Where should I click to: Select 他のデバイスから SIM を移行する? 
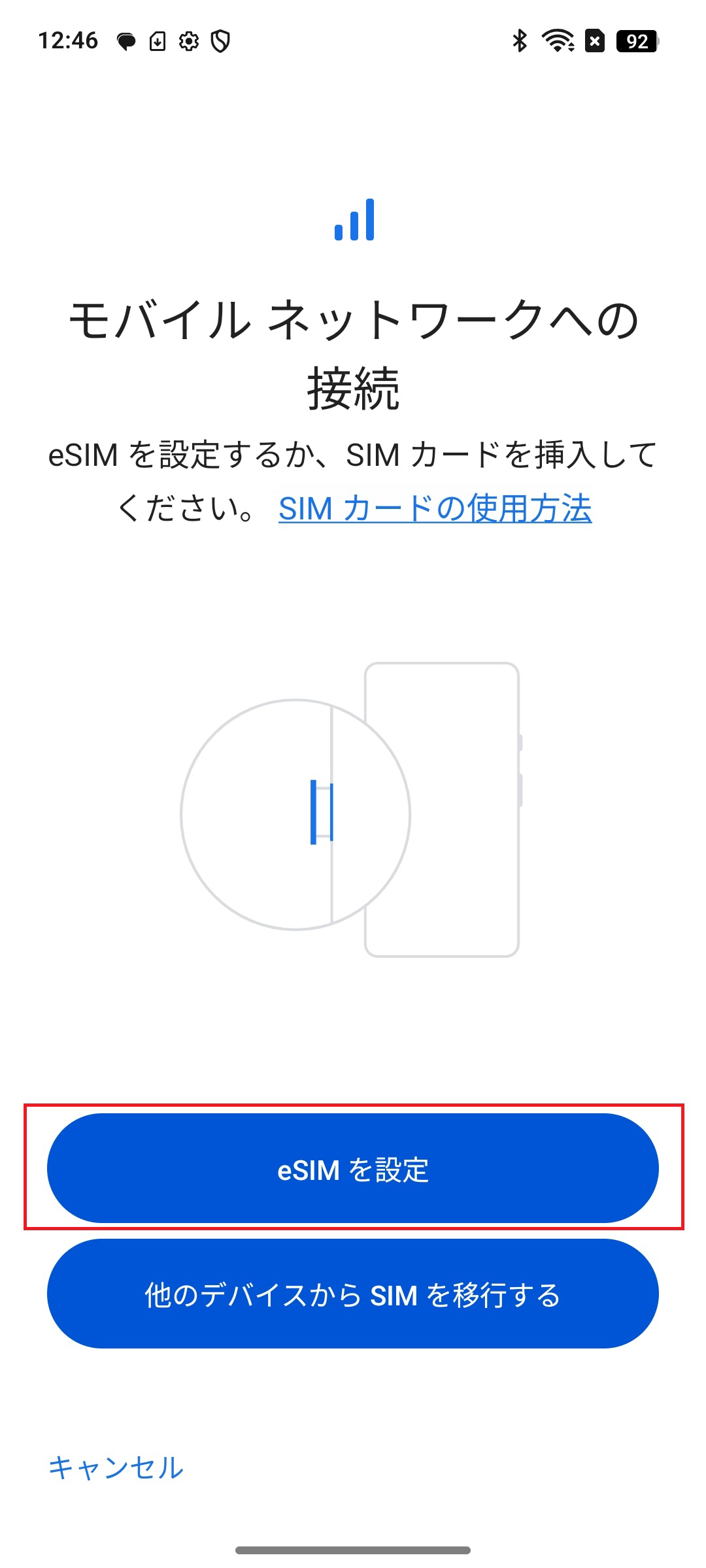(x=352, y=1294)
